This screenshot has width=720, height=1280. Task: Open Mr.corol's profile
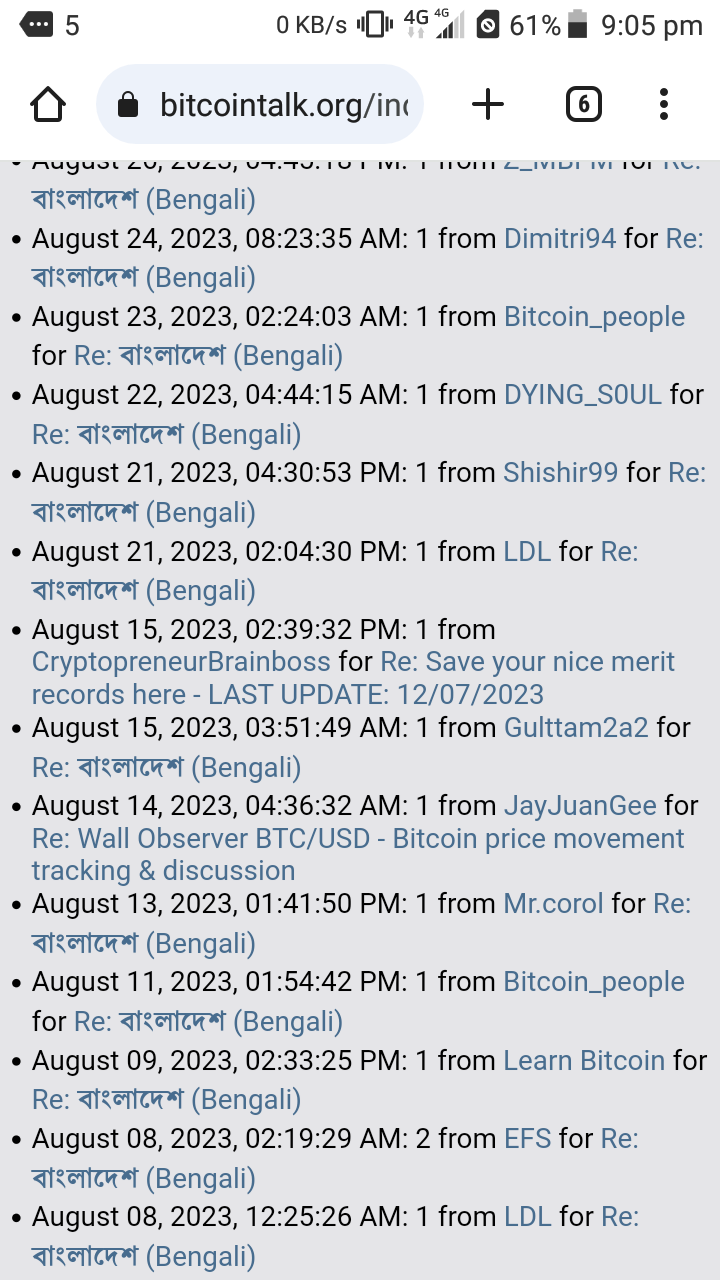554,903
